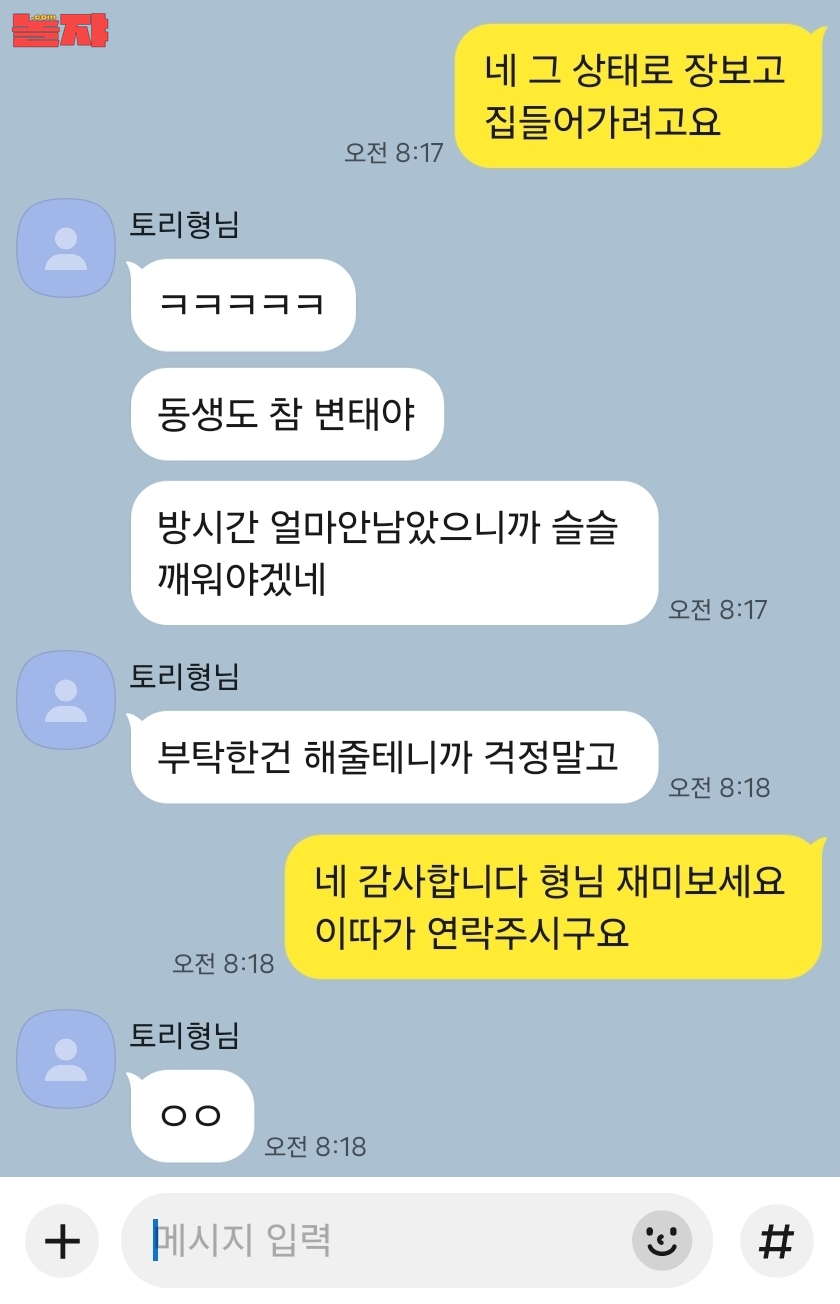View 토리형님's profile picture beside ㅋㅋㅋㅋㅋ
Screen dimensions: 840x1304
[66, 248]
